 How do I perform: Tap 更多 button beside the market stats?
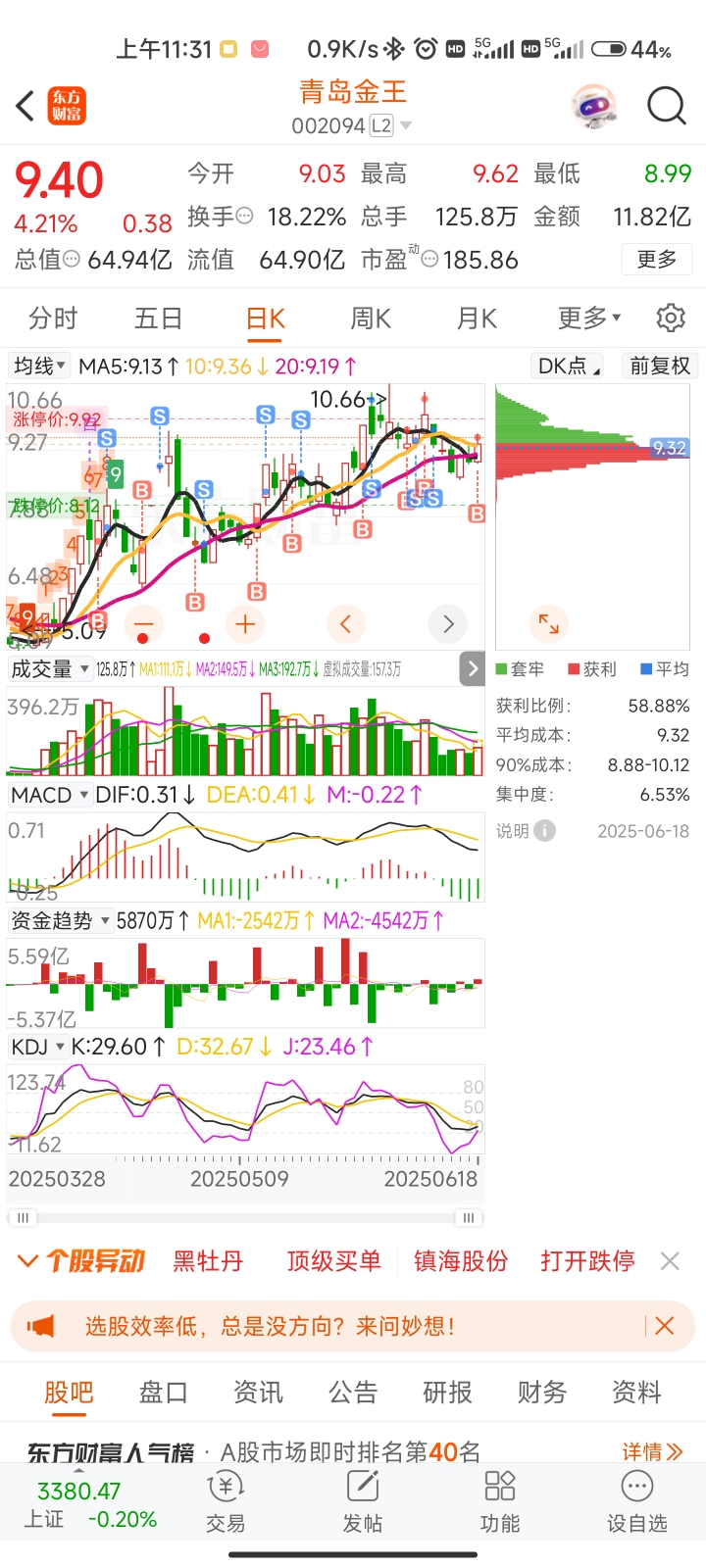pos(657,259)
